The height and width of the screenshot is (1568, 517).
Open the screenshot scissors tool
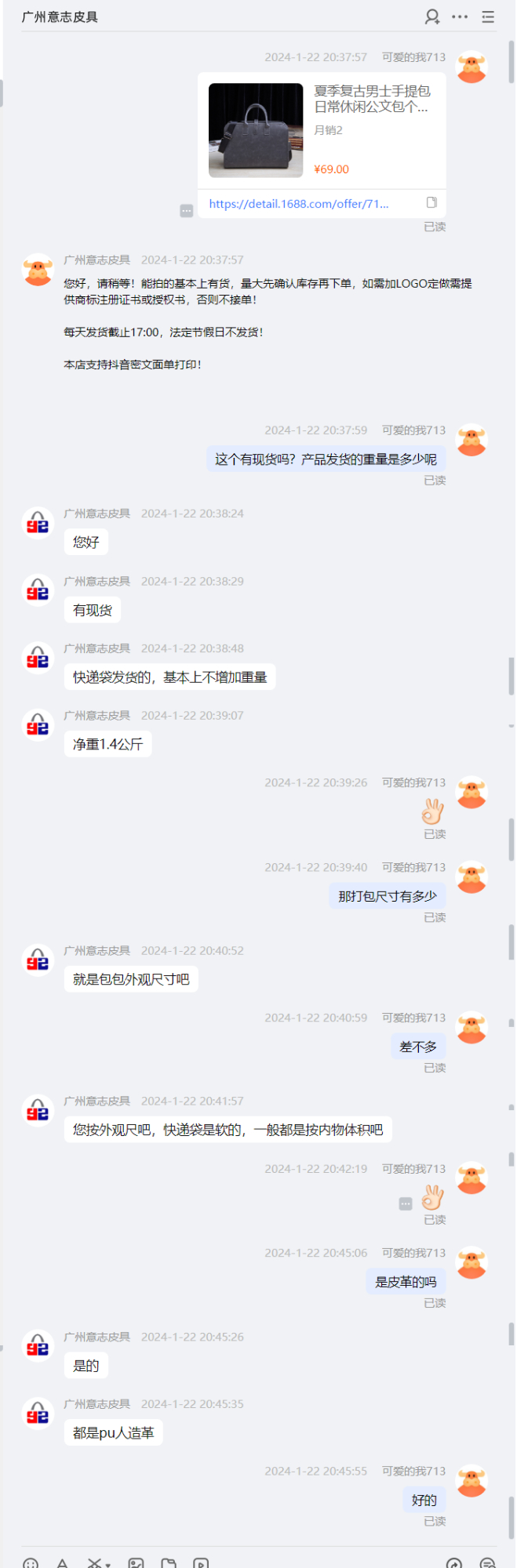coord(95,1563)
